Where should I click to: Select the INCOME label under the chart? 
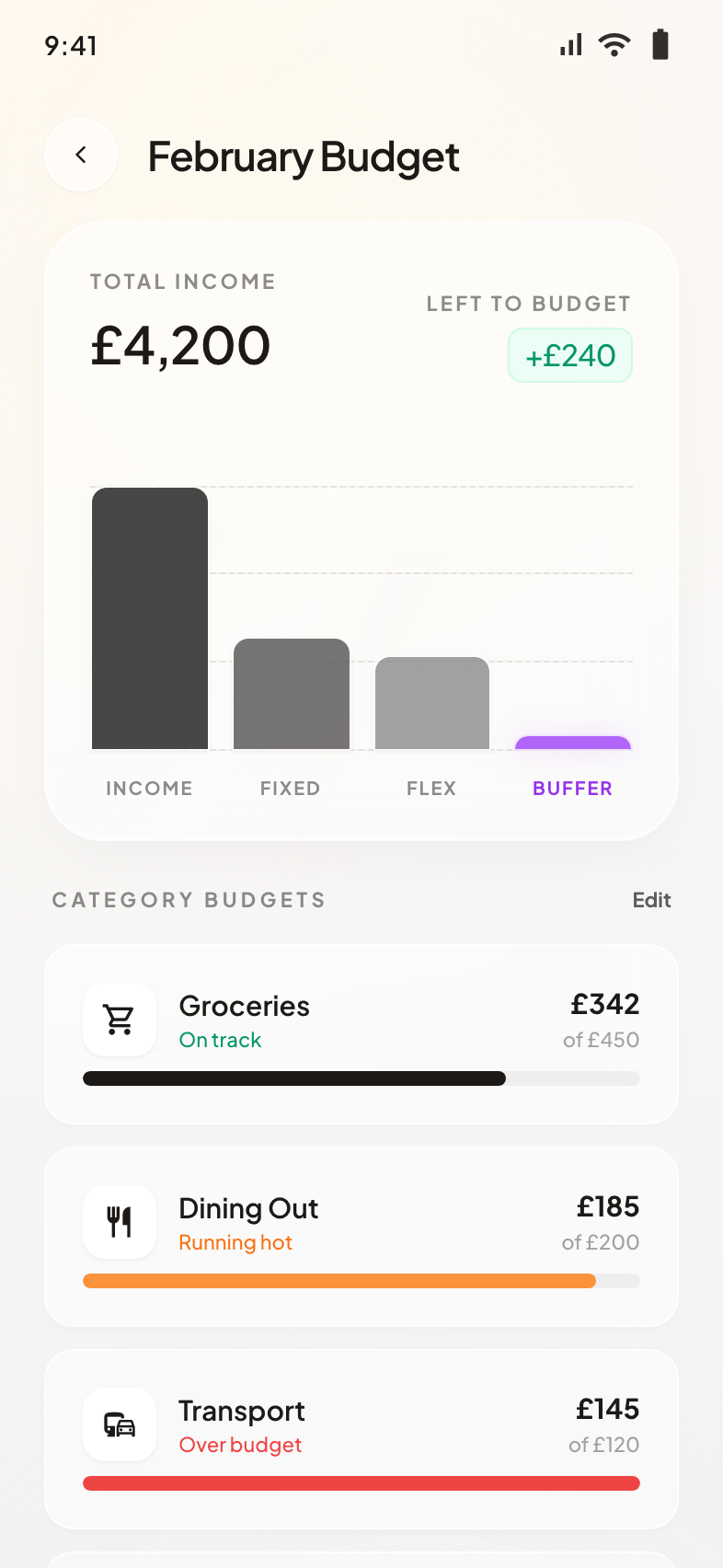(x=149, y=788)
